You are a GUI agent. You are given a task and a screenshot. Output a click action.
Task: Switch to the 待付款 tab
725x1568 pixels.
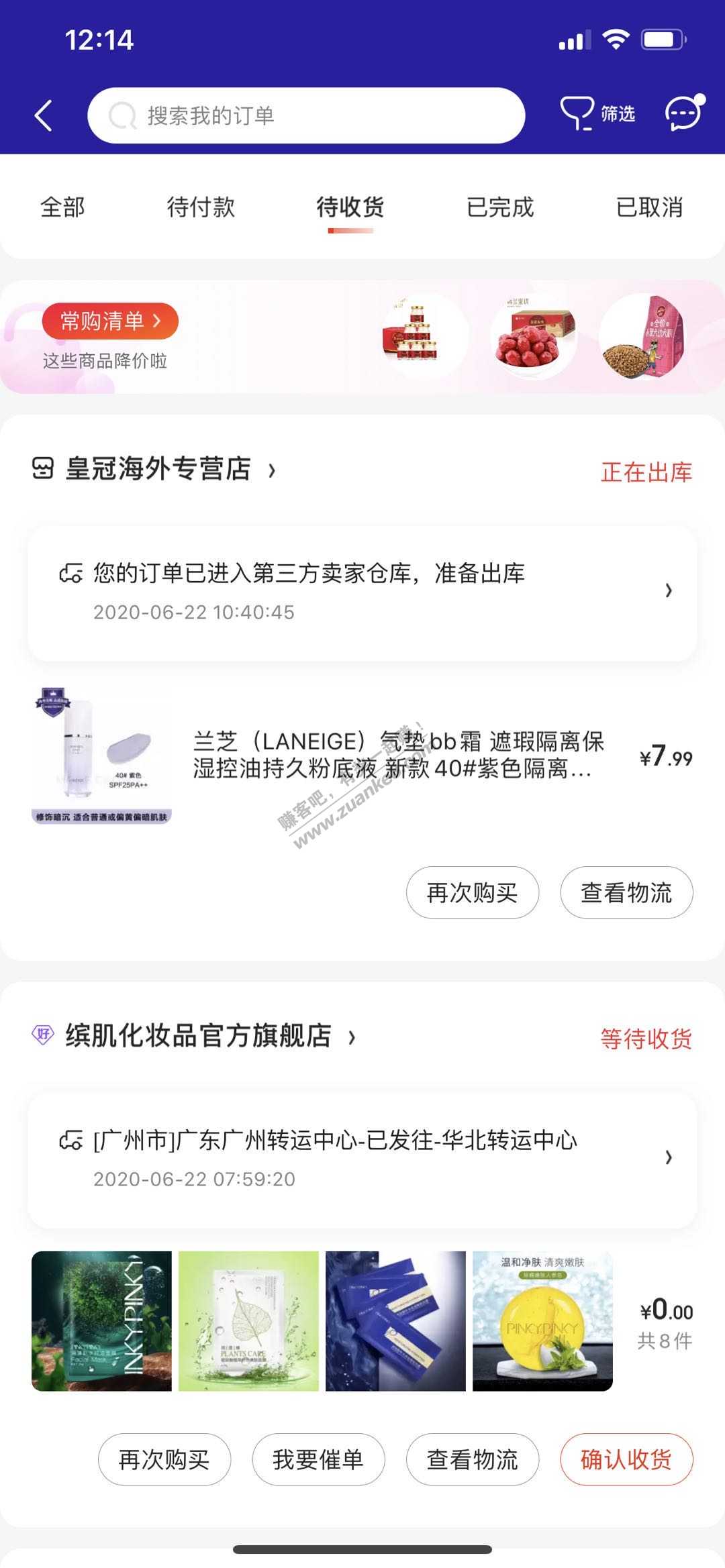(x=201, y=207)
